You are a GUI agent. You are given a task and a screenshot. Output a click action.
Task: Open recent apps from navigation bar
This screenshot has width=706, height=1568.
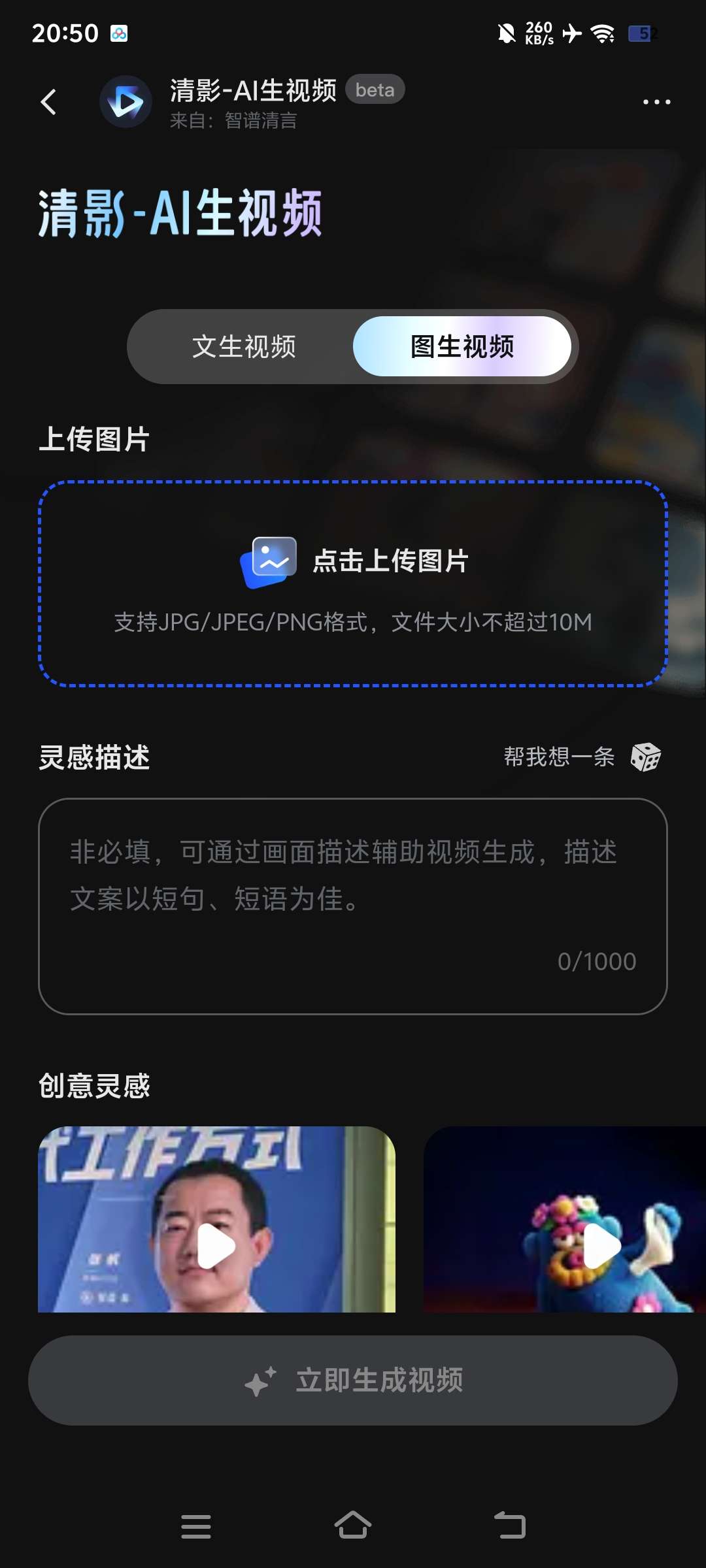(195, 1526)
